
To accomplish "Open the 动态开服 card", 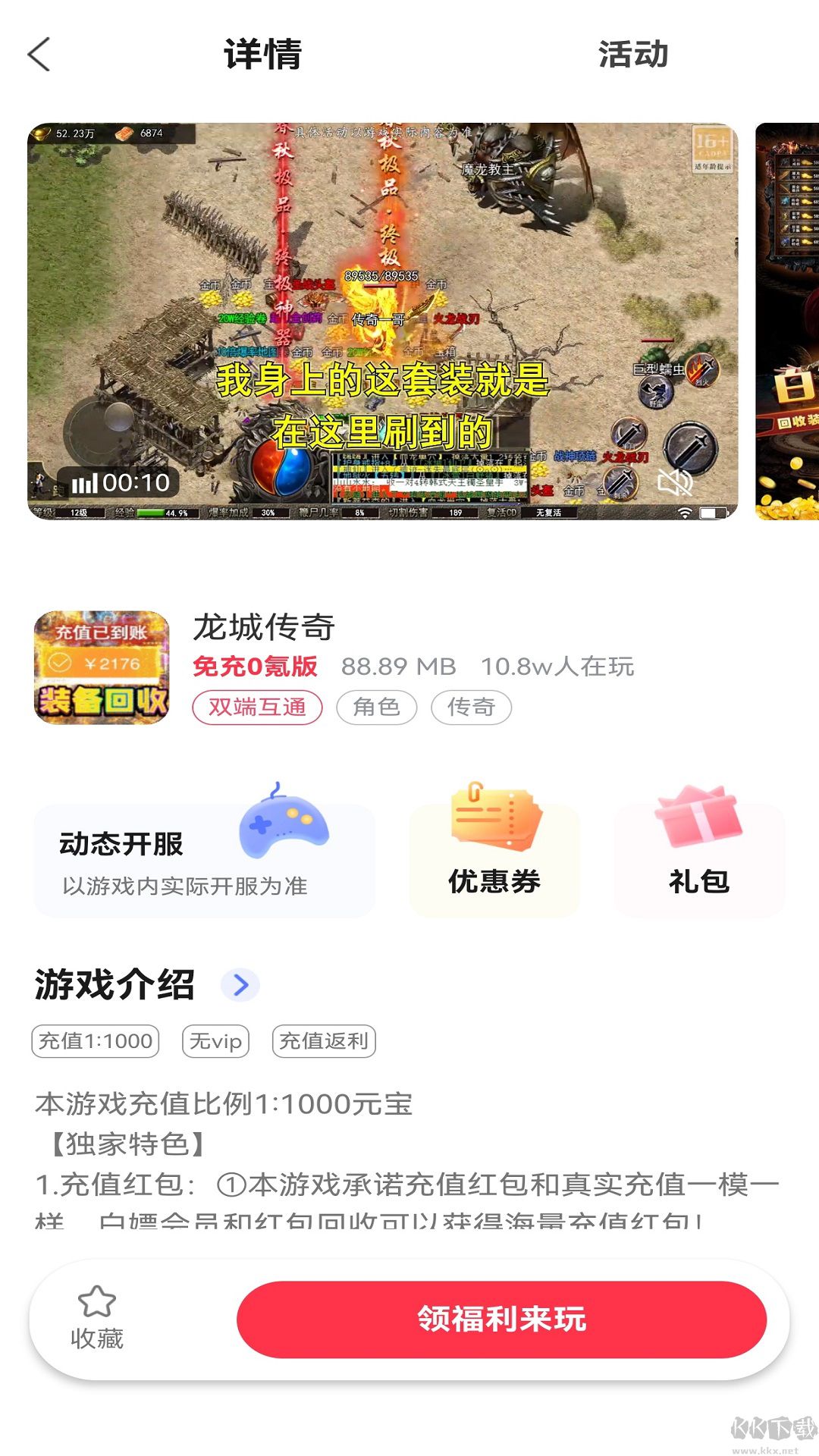I will click(x=204, y=861).
